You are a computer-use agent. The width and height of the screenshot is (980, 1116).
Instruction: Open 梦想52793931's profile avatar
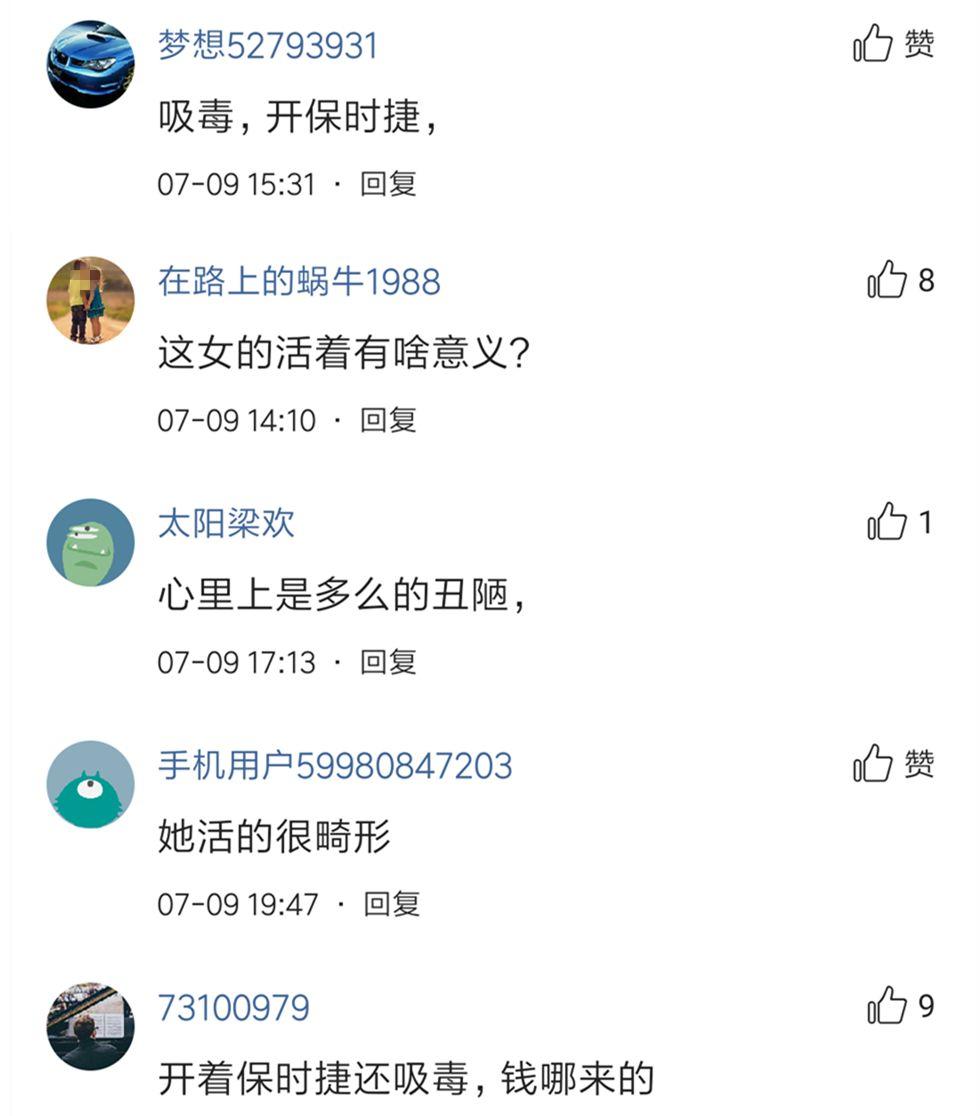(90, 63)
